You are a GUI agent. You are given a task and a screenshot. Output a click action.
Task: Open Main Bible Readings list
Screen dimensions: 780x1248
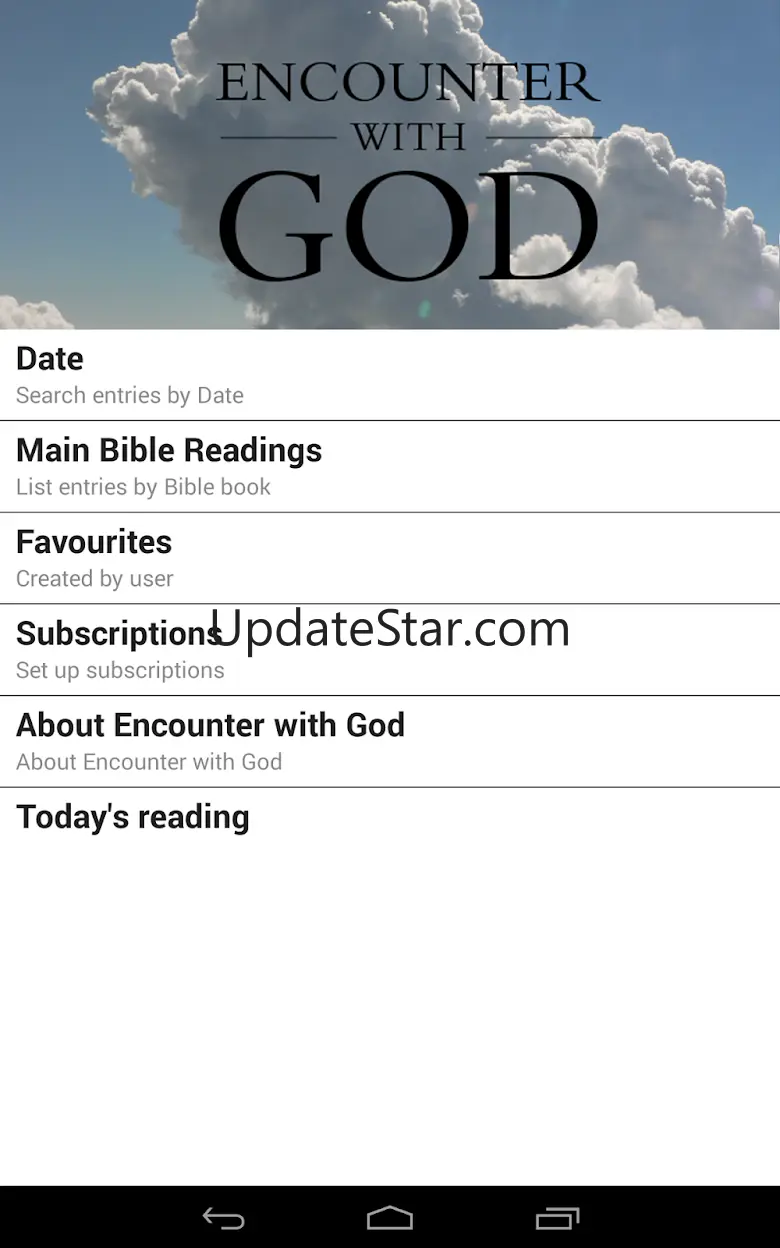point(390,466)
